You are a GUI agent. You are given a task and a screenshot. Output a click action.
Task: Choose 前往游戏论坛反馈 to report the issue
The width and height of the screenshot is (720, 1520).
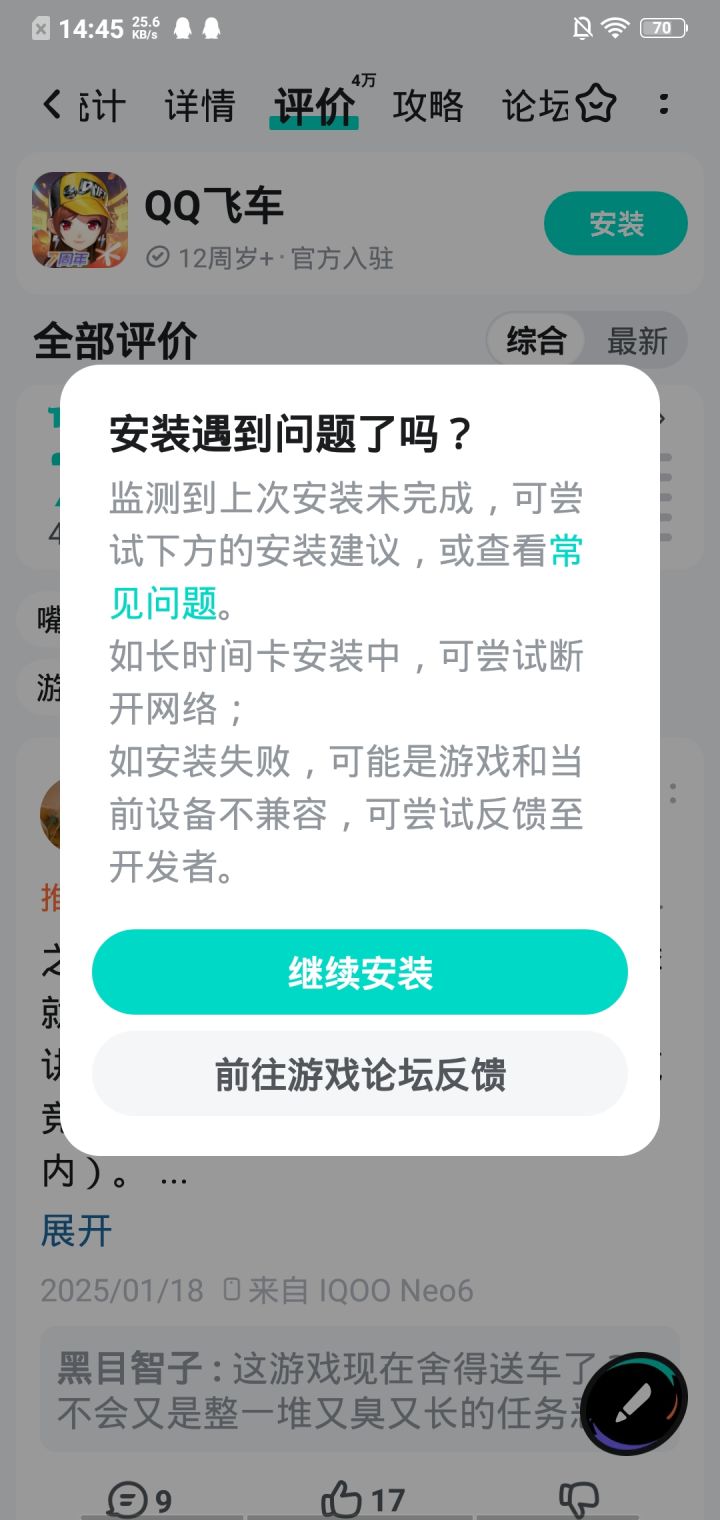point(359,1074)
